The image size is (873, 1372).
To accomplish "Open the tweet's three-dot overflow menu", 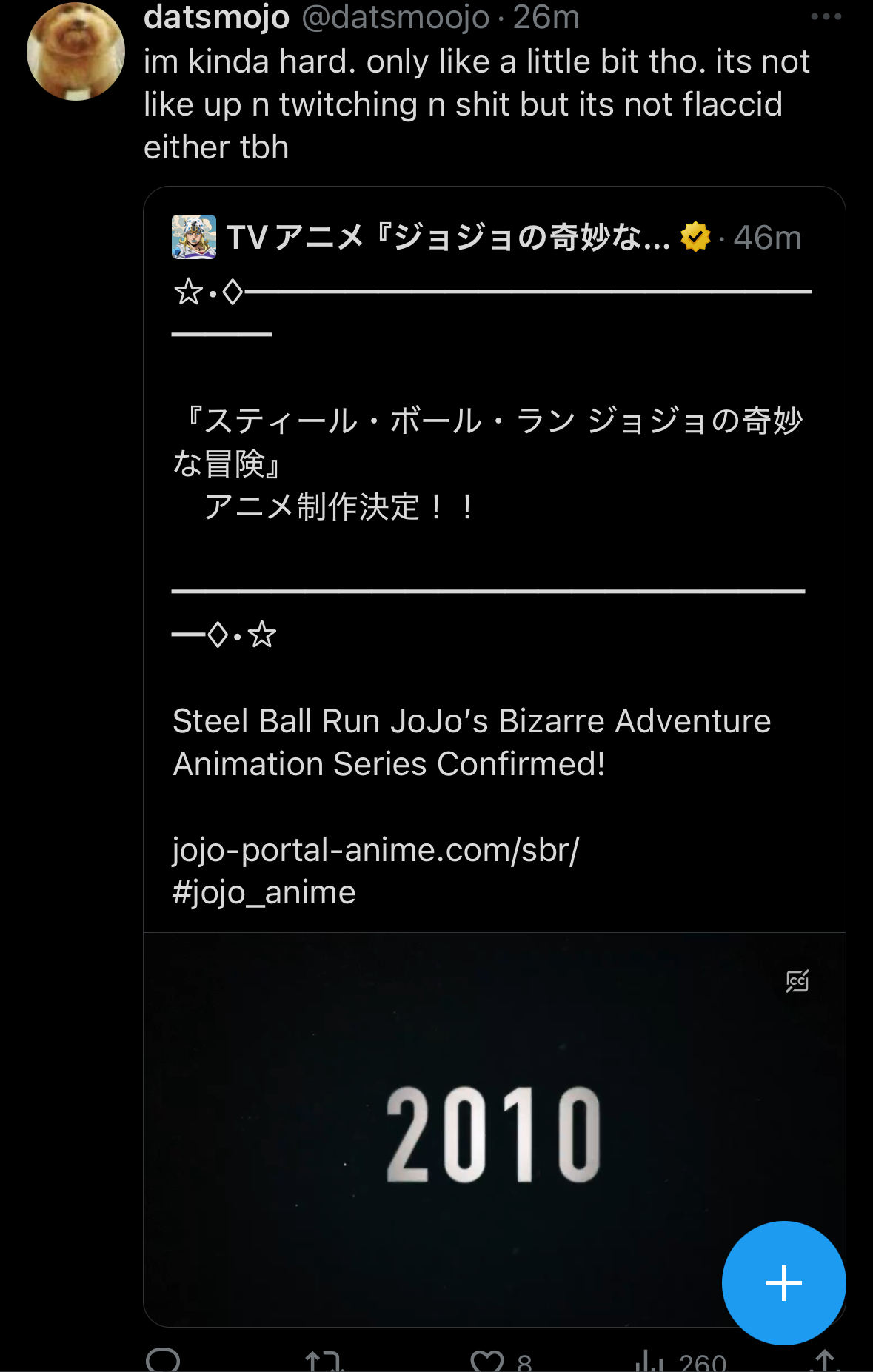I will pyautogui.click(x=826, y=16).
